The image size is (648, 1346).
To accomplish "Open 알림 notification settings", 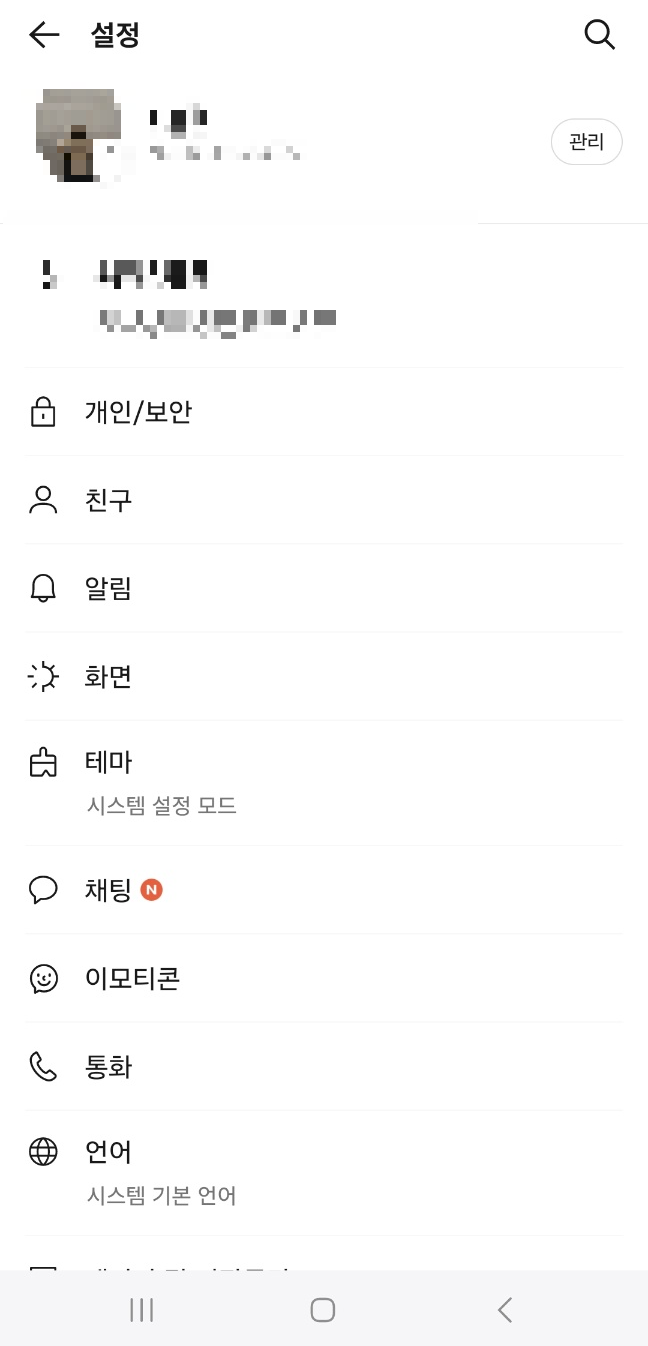I will coord(324,588).
